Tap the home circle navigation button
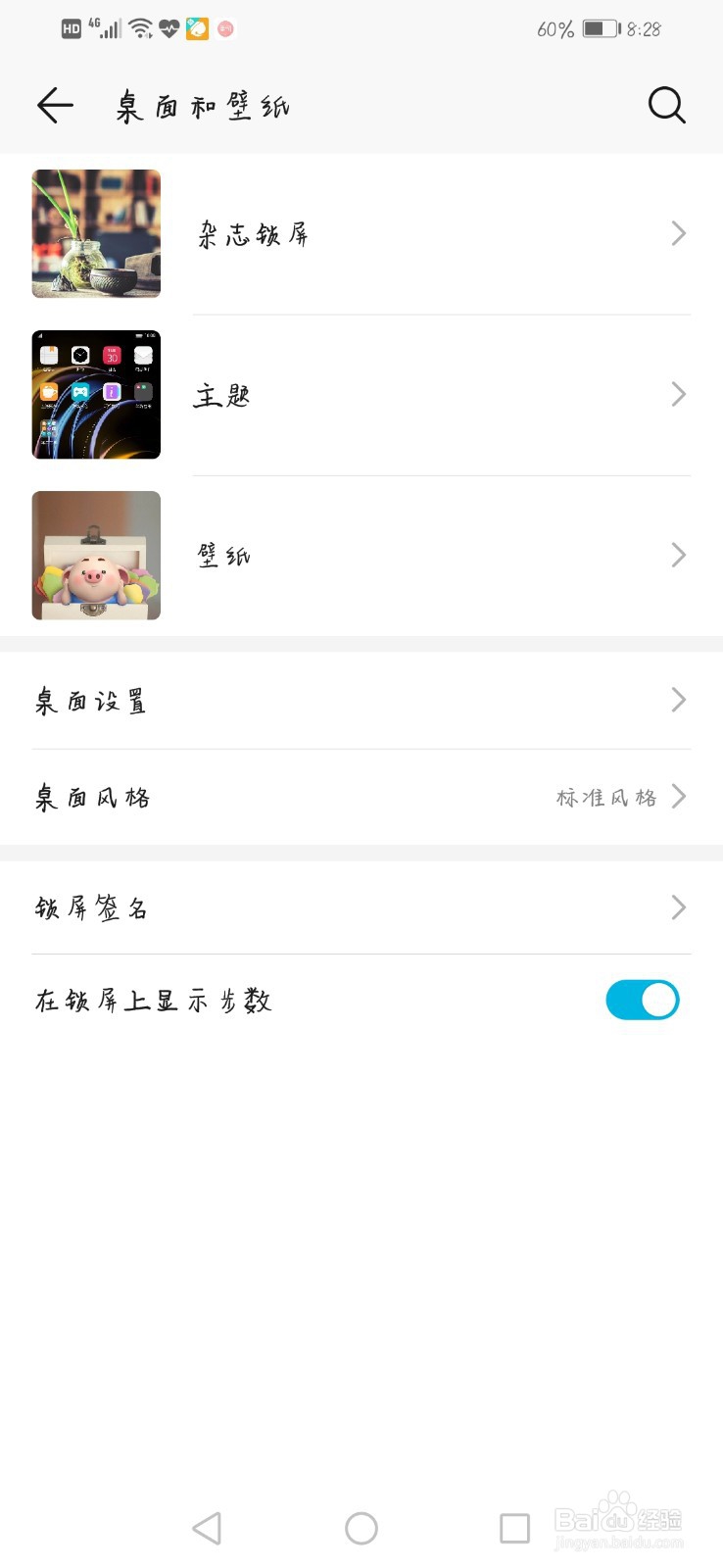Viewport: 723px width, 1568px height. pyautogui.click(x=361, y=1528)
